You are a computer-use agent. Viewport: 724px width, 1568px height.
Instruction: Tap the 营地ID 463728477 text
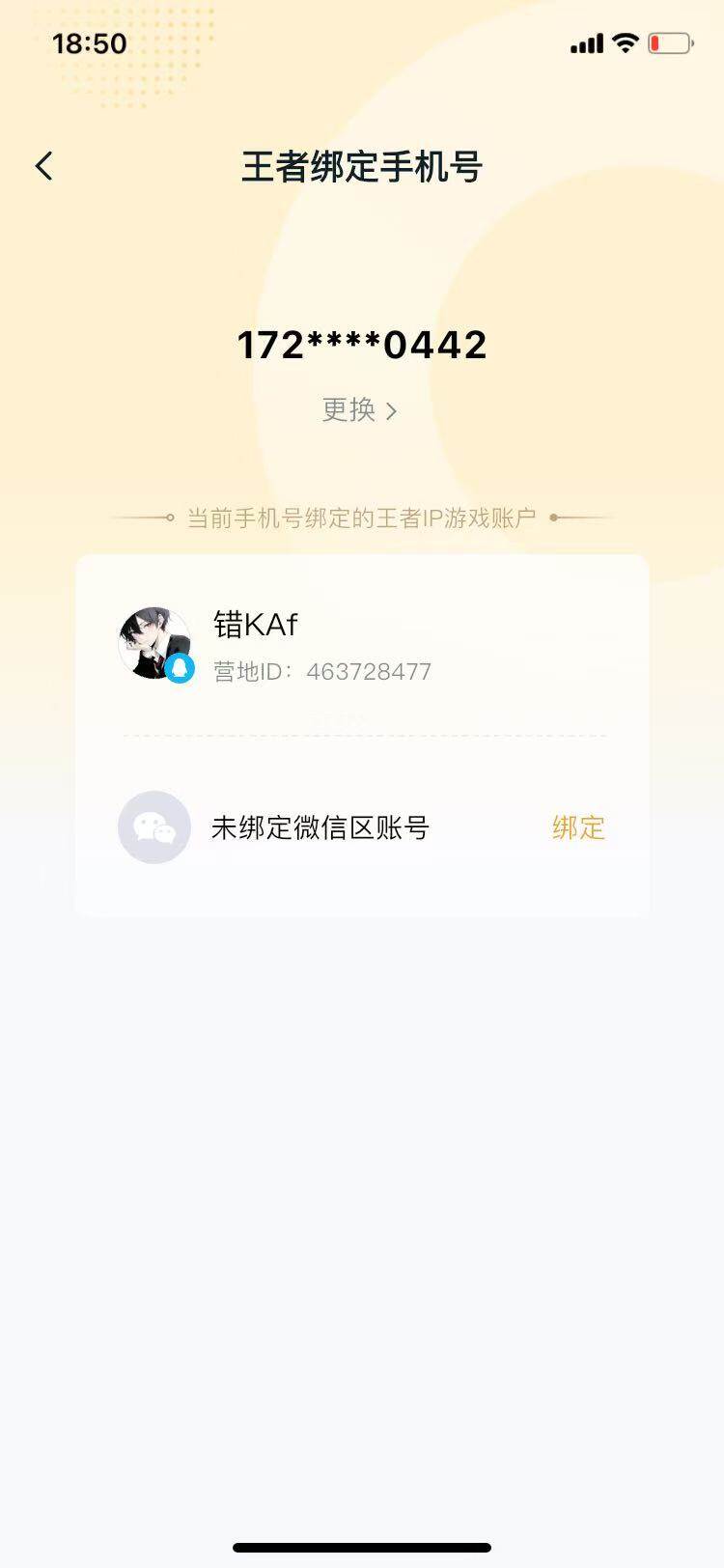point(322,671)
